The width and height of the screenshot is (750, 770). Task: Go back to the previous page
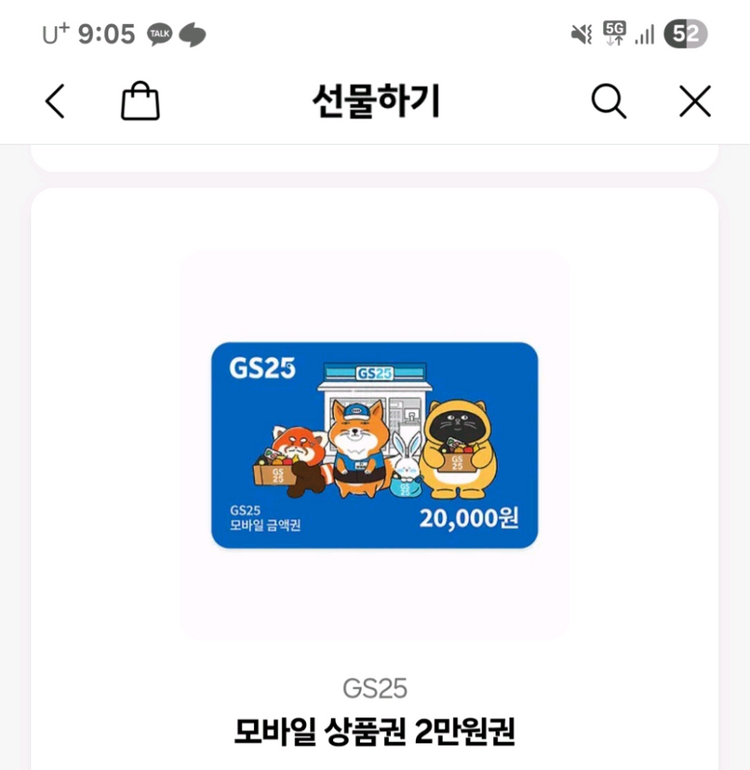[55, 101]
